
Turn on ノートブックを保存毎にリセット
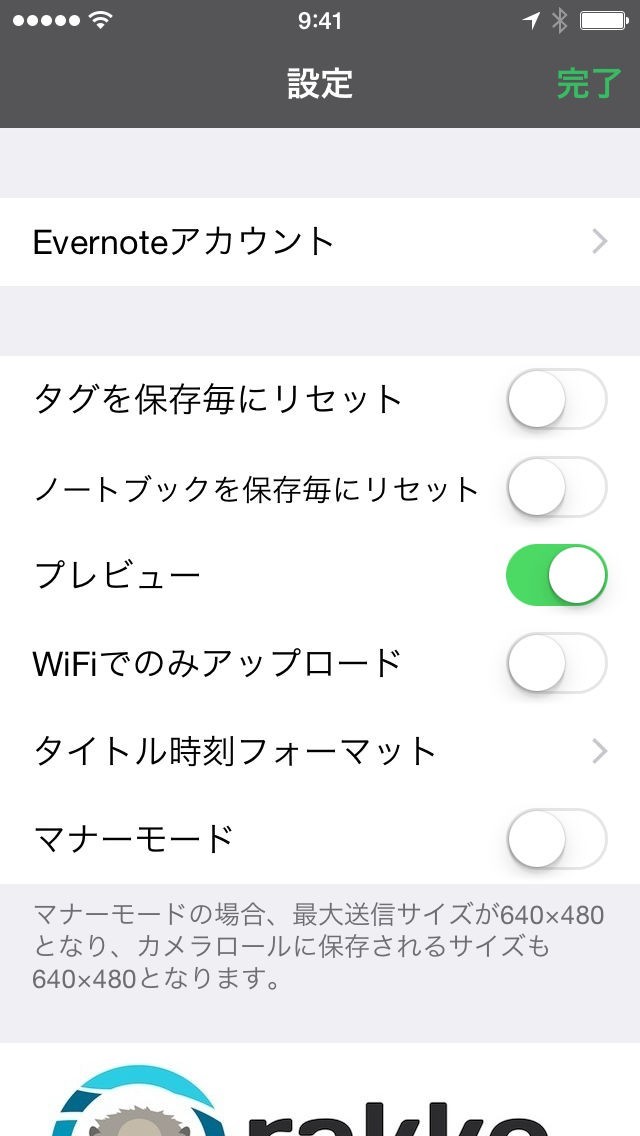pyautogui.click(x=556, y=488)
